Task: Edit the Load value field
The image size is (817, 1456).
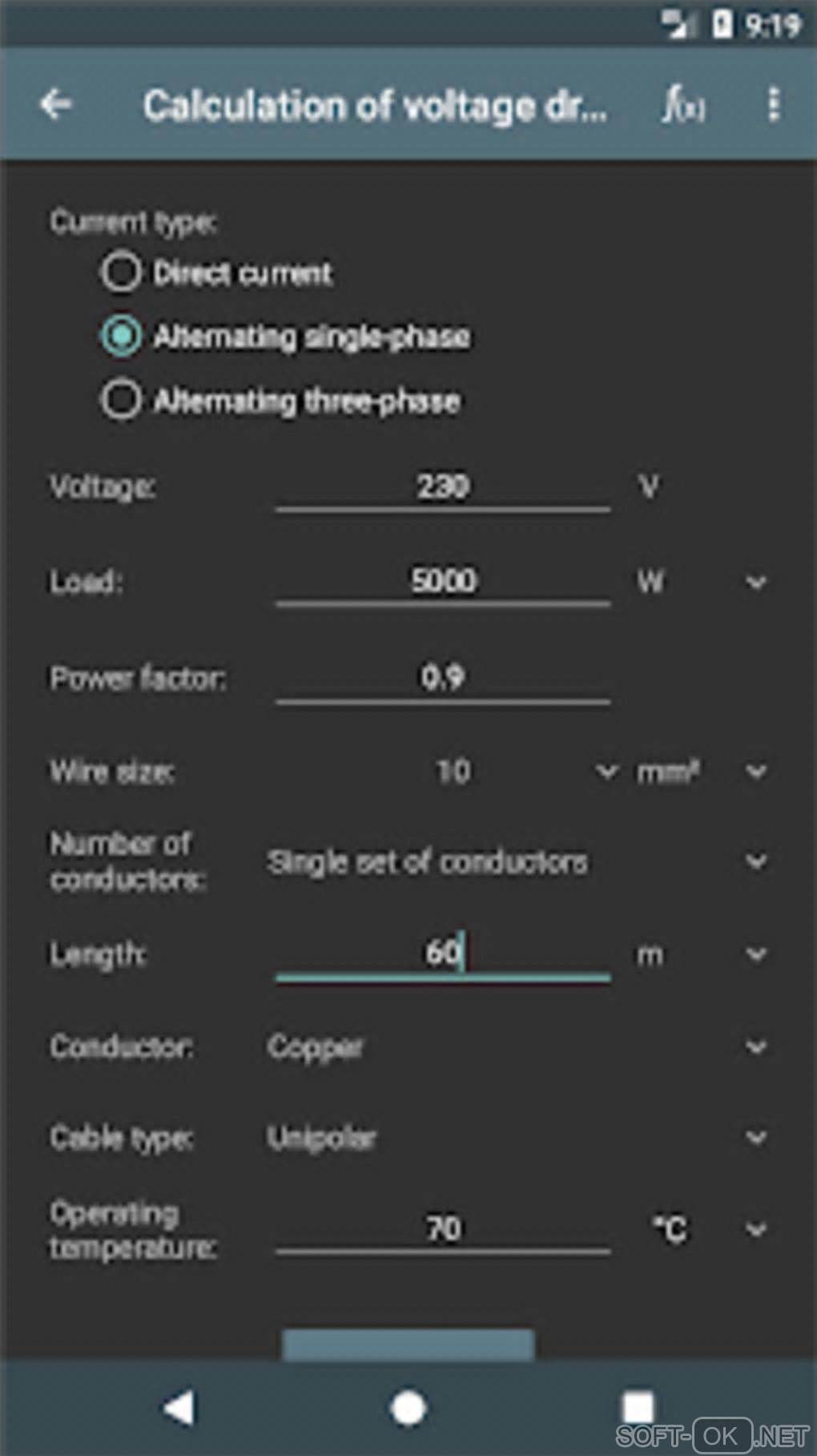Action: click(442, 581)
